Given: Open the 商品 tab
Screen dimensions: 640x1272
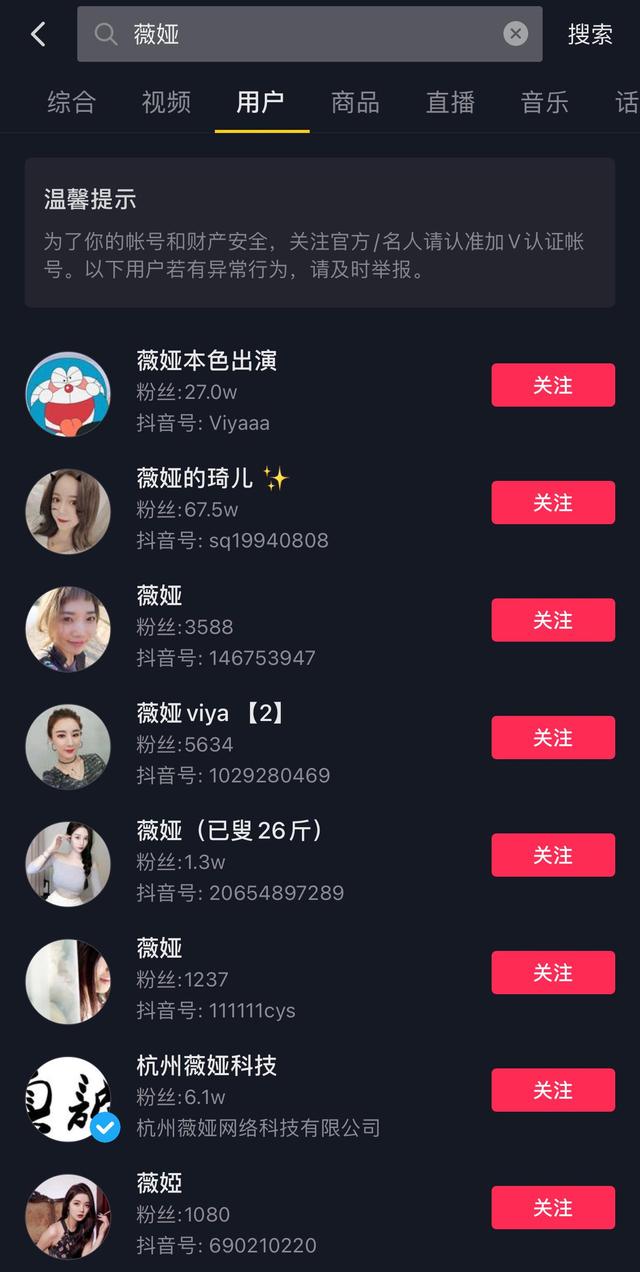Looking at the screenshot, I should [355, 102].
